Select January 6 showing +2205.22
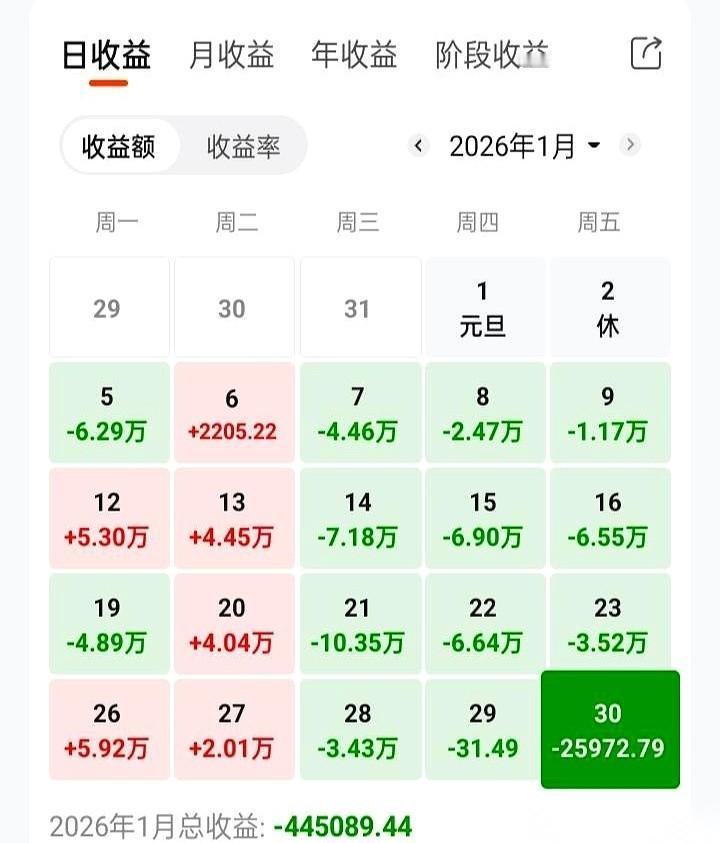Viewport: 720px width, 843px height. [x=234, y=411]
